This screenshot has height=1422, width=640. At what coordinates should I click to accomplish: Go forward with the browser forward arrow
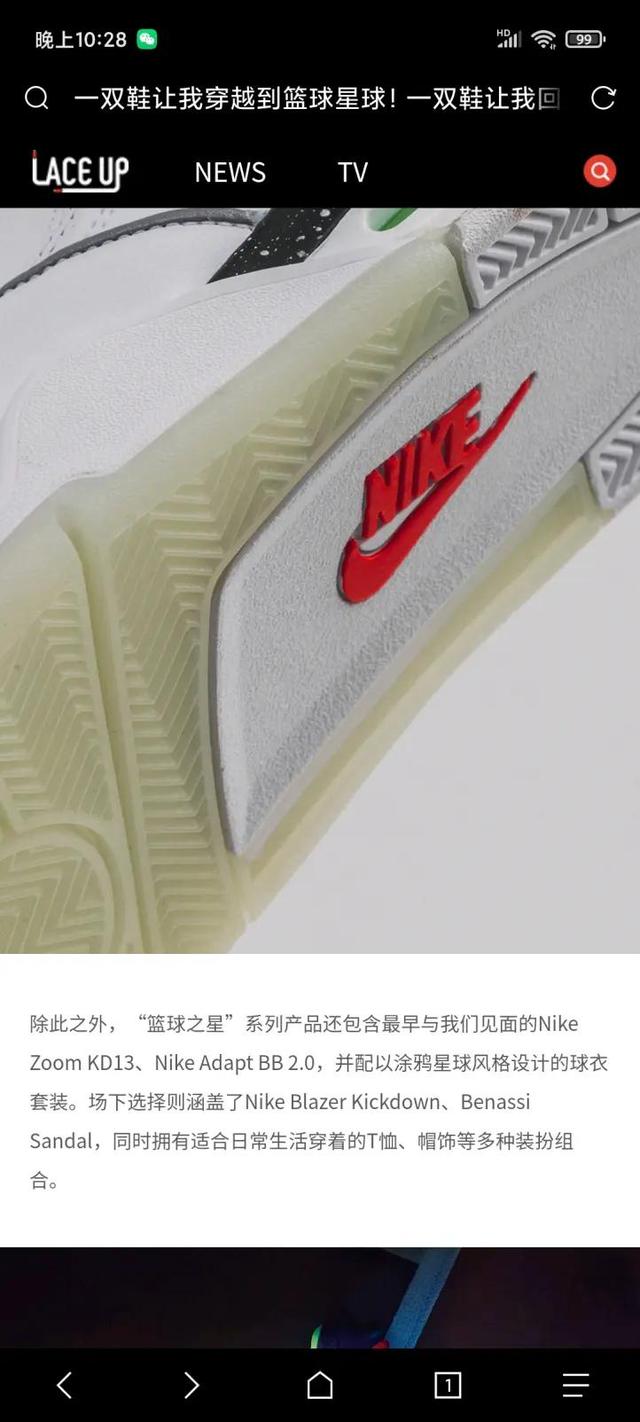point(191,1385)
